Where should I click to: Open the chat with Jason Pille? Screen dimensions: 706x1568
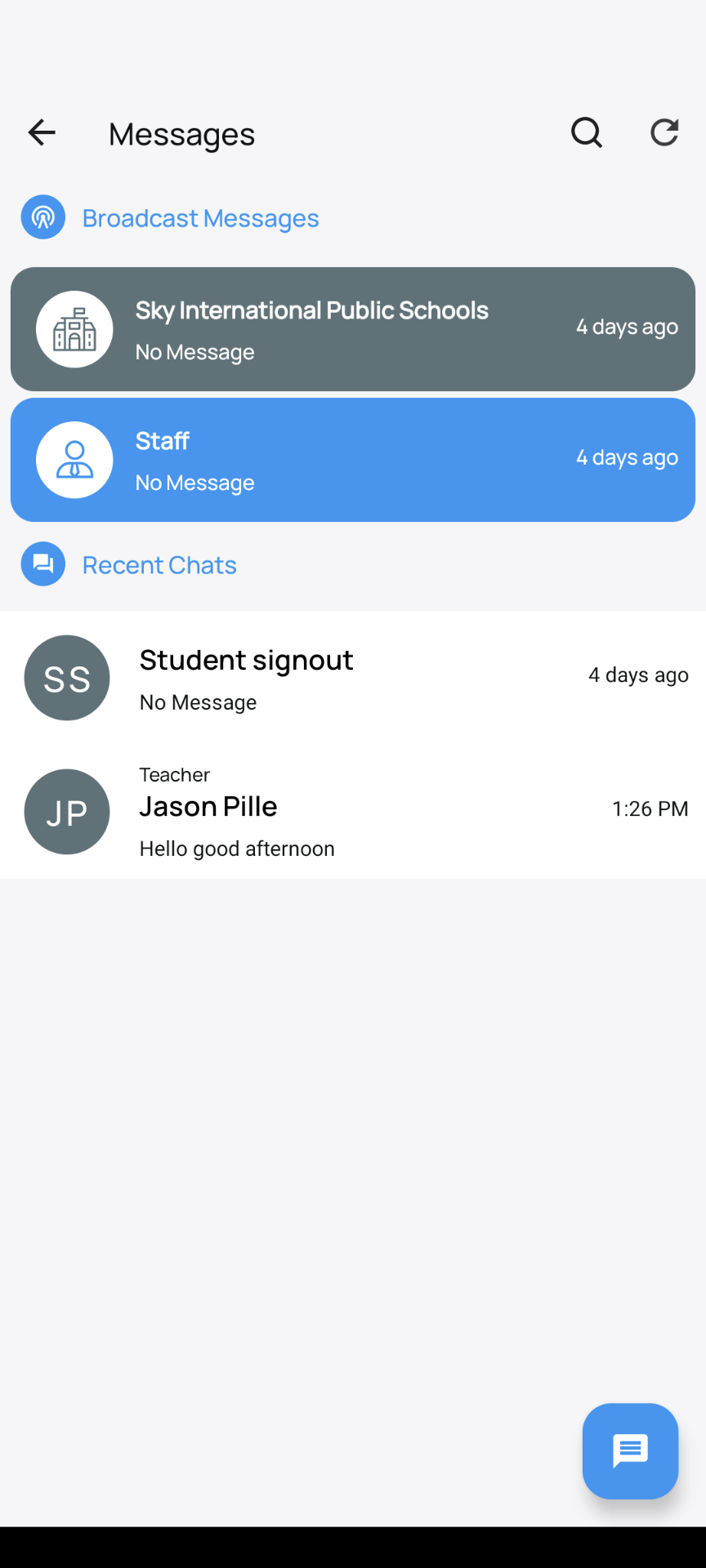click(351, 812)
